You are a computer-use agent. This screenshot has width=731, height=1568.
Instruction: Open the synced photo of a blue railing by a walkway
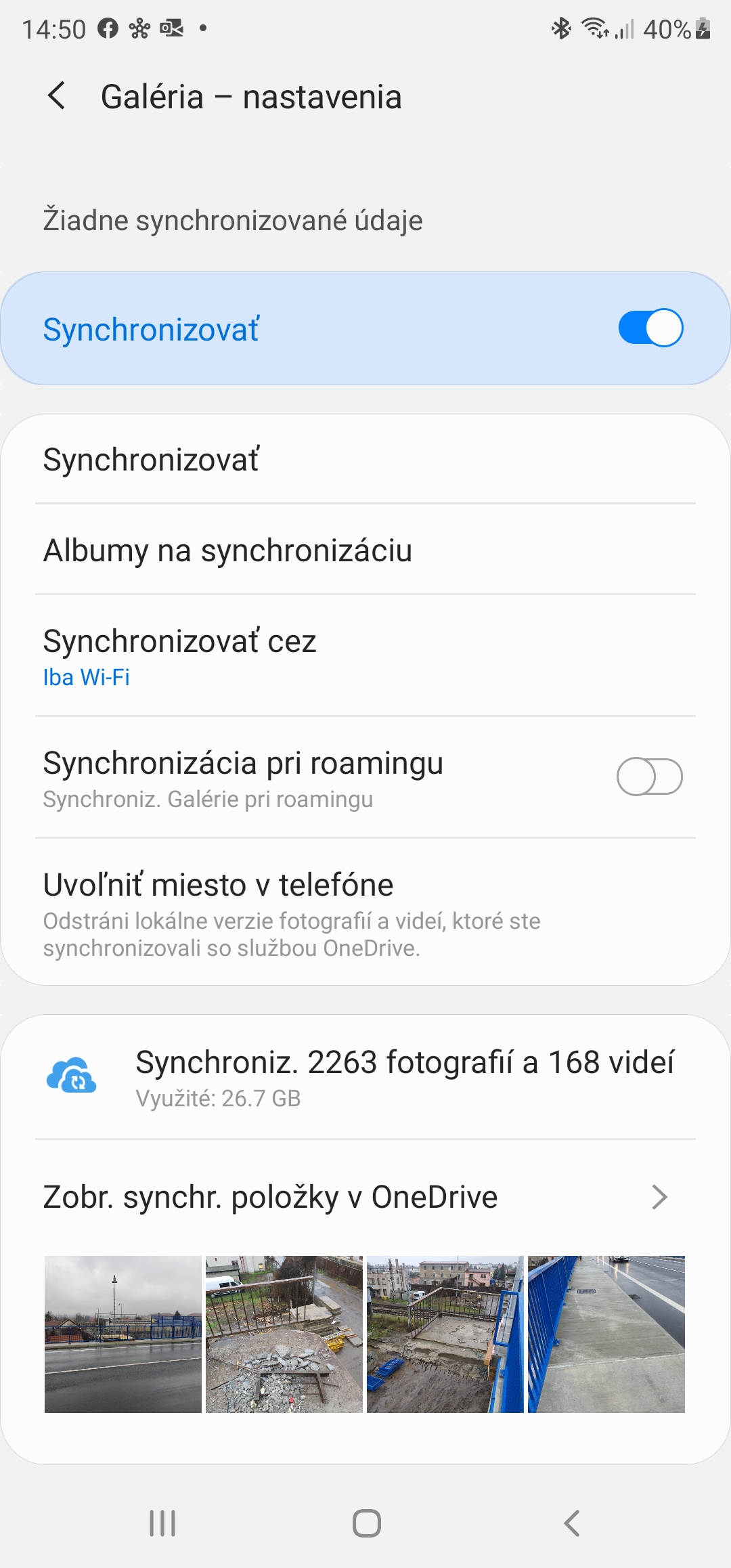coord(606,1334)
